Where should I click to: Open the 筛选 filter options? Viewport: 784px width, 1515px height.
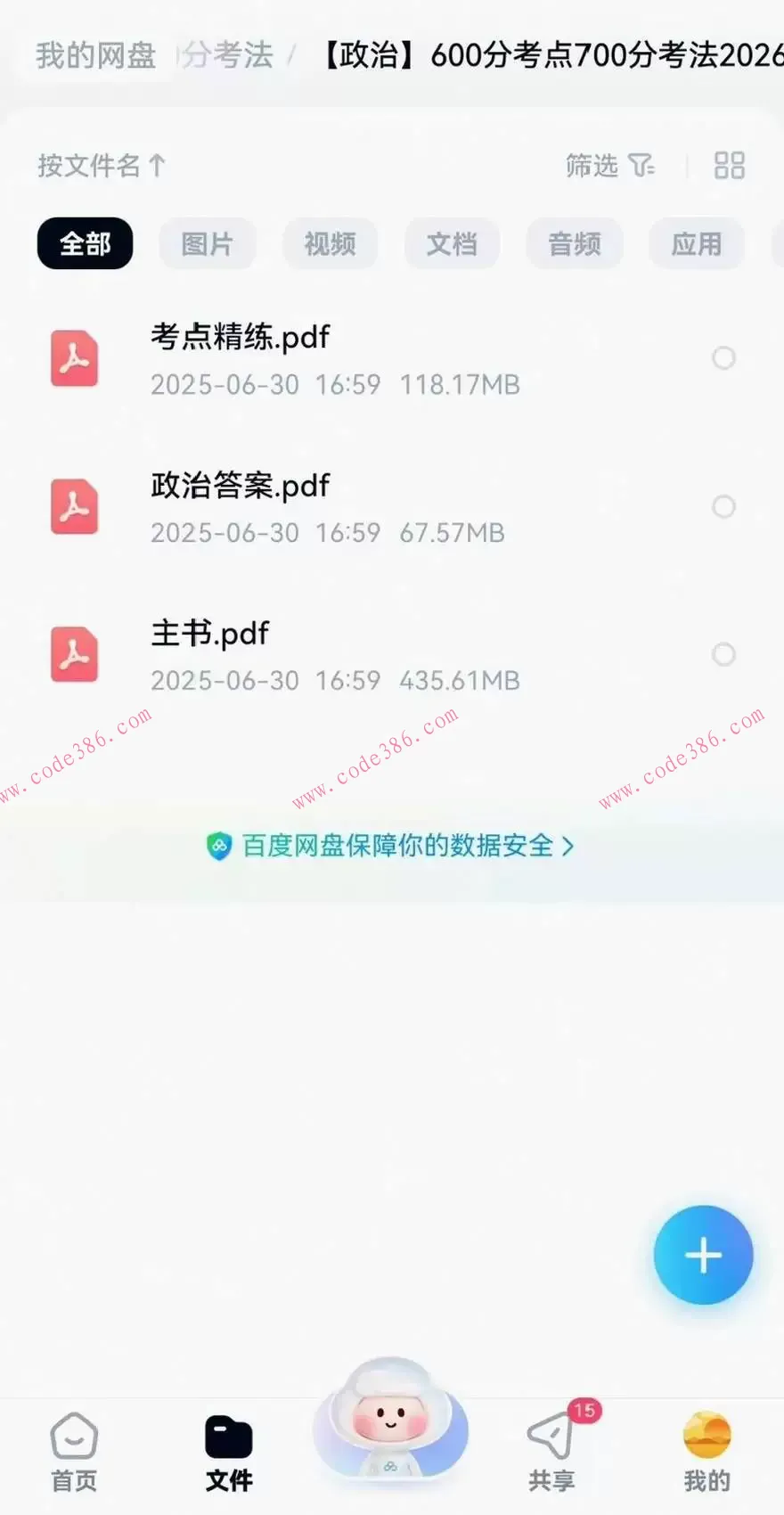pos(609,166)
